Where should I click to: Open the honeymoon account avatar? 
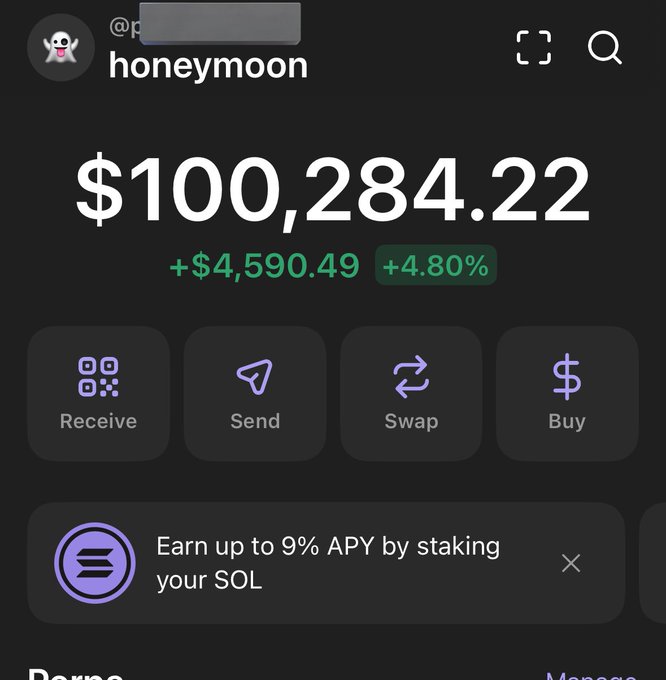click(x=61, y=48)
